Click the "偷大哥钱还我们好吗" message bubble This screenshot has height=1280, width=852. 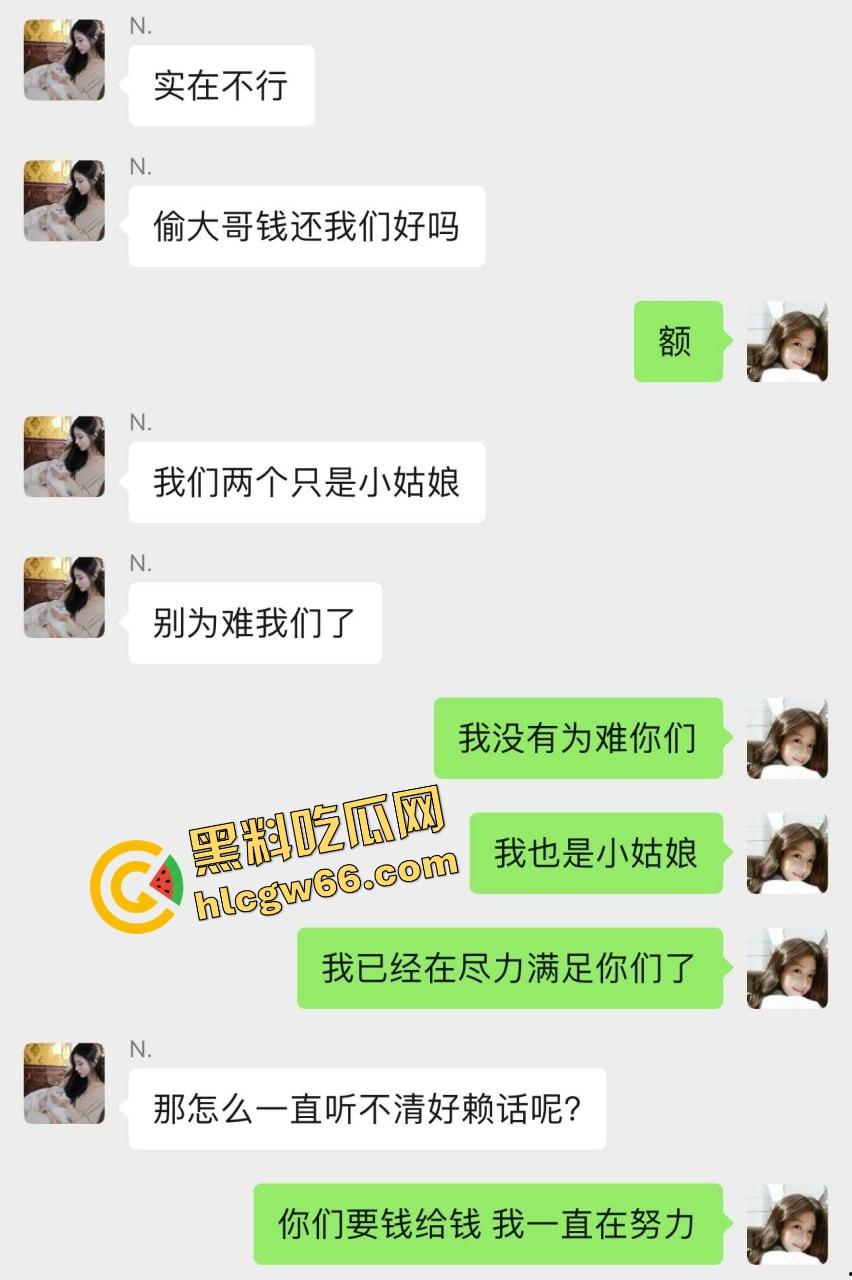(306, 227)
